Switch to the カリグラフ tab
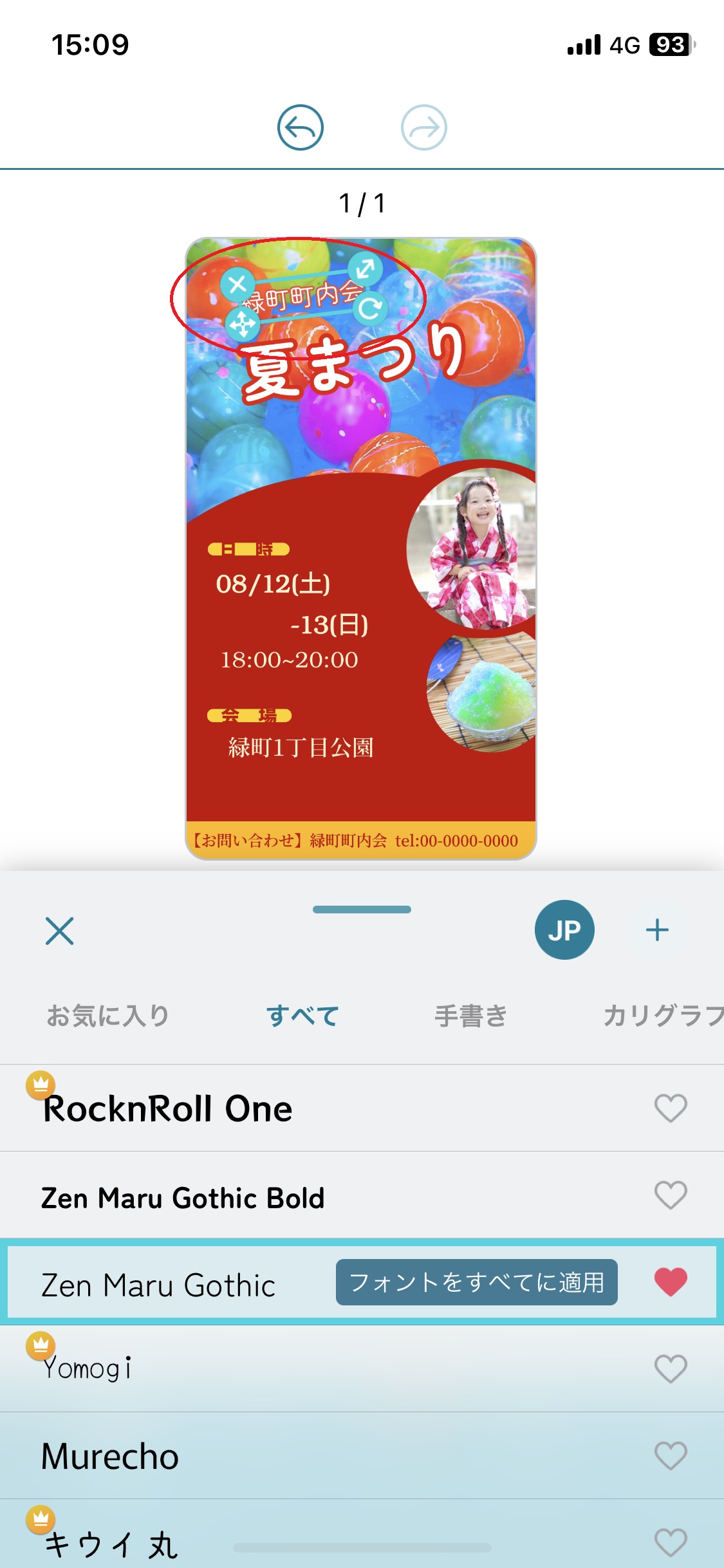Image resolution: width=724 pixels, height=1568 pixels. (x=662, y=1016)
